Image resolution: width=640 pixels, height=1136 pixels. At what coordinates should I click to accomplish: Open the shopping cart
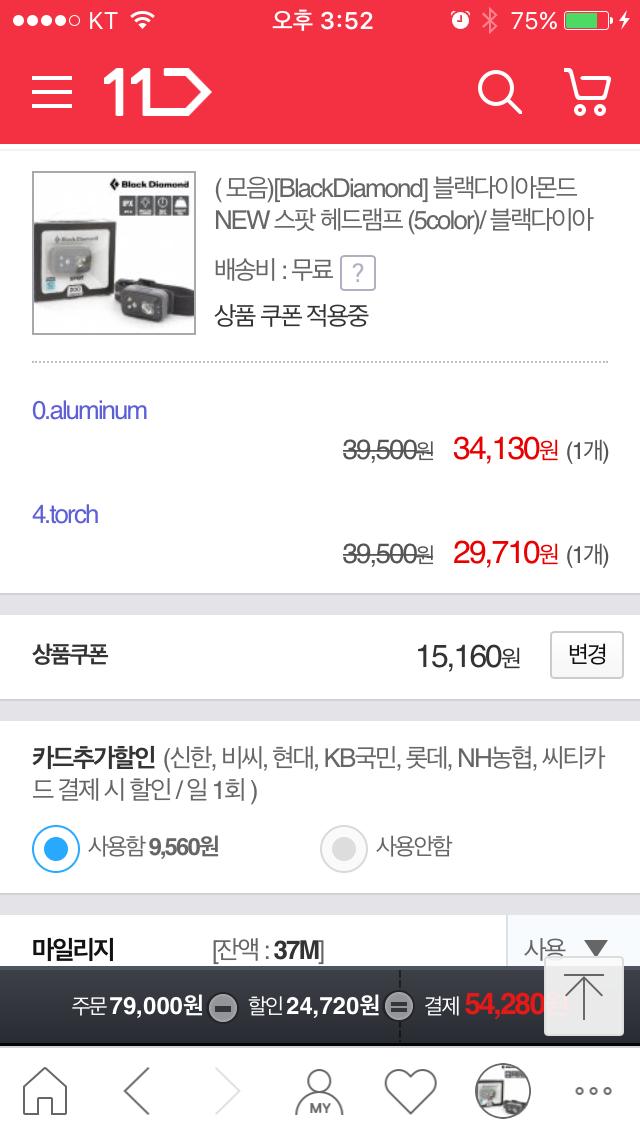pos(587,92)
